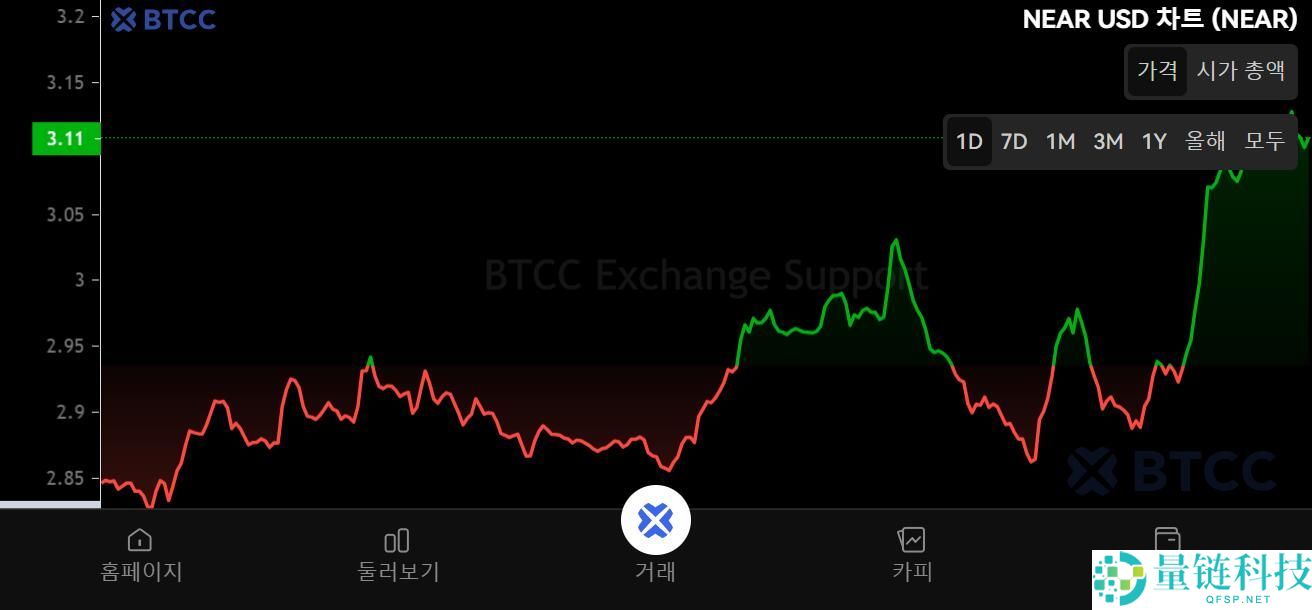Screen dimensions: 1312x610
Task: Switch chart to 가격 view
Action: click(1157, 71)
